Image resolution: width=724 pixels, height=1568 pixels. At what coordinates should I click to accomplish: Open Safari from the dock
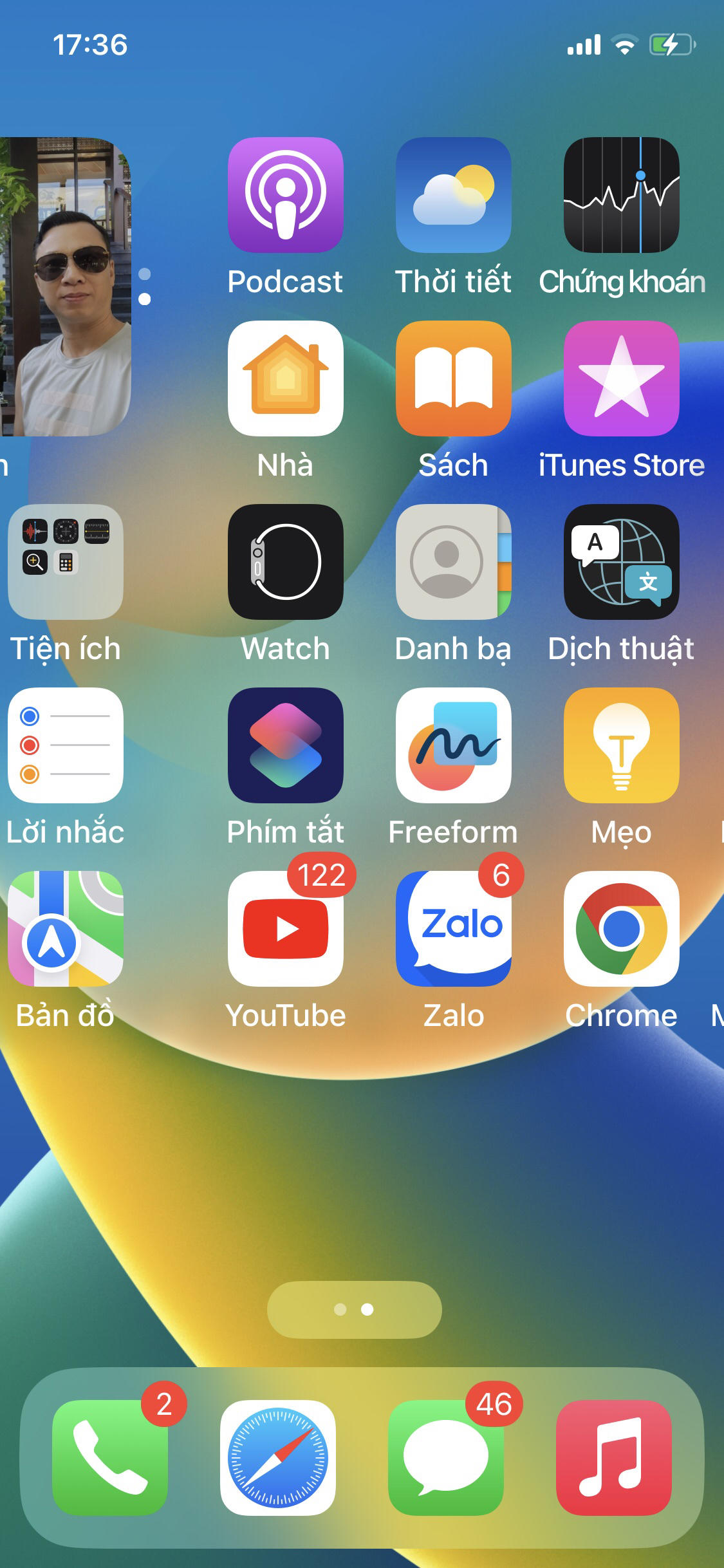tap(278, 1458)
